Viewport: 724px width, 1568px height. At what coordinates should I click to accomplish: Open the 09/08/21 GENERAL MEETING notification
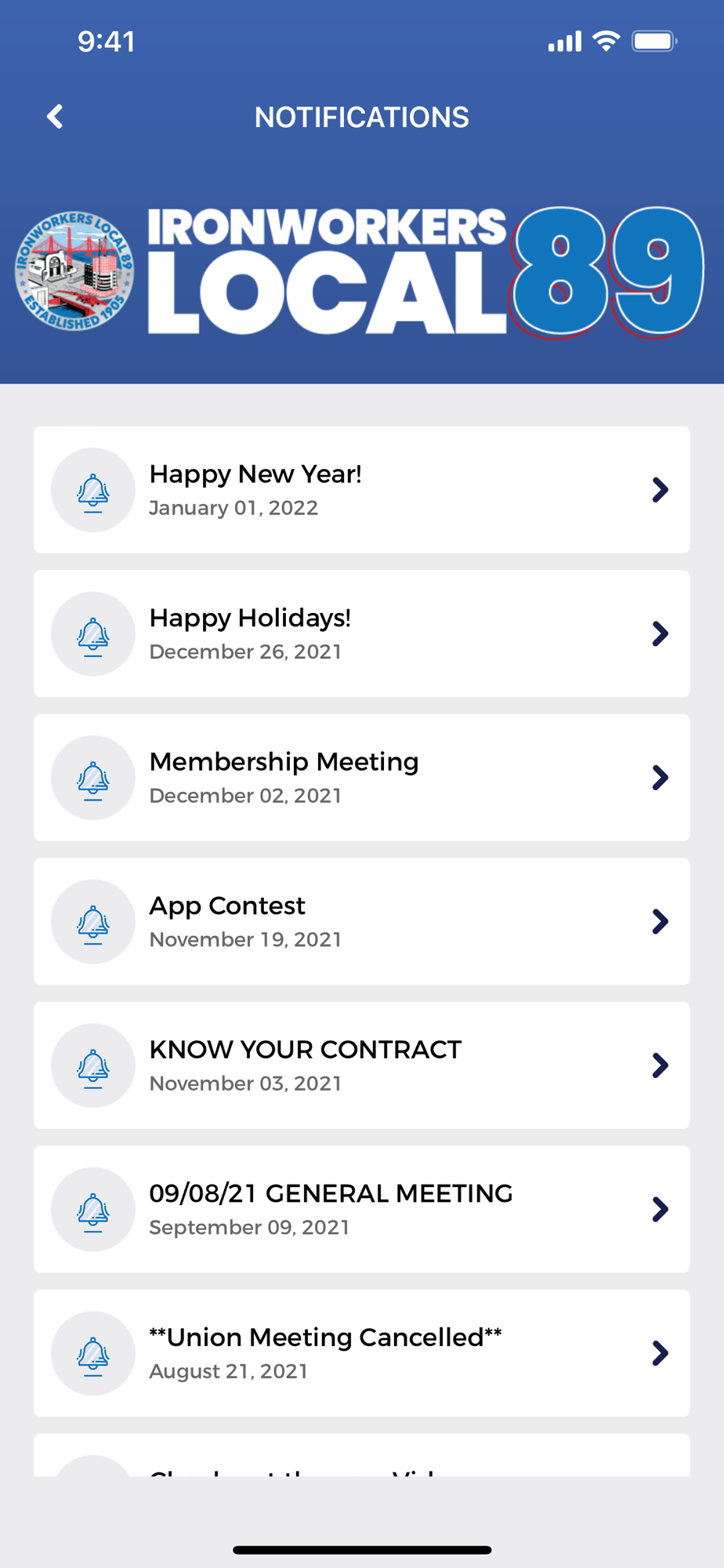click(362, 1209)
